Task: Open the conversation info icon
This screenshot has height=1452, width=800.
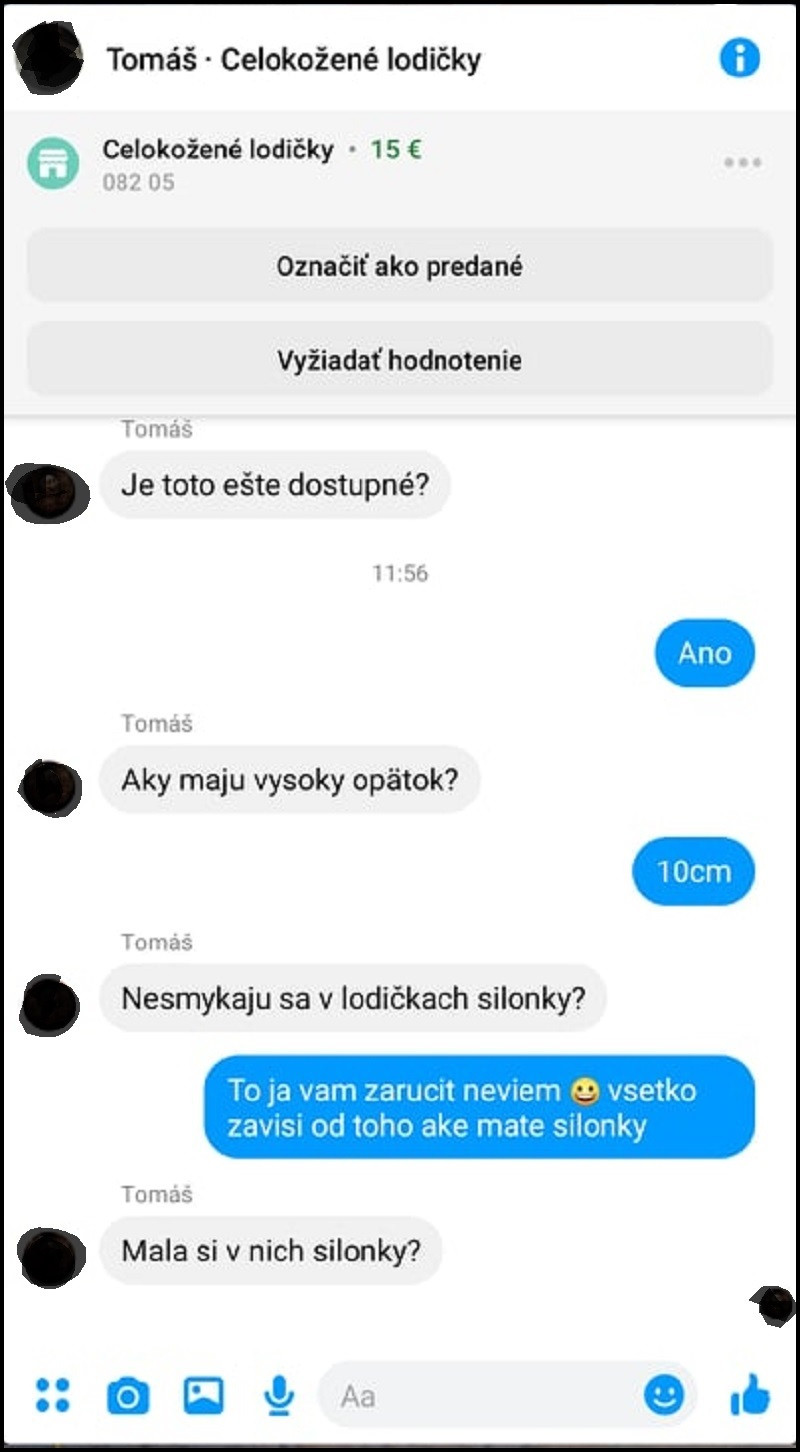Action: [740, 59]
